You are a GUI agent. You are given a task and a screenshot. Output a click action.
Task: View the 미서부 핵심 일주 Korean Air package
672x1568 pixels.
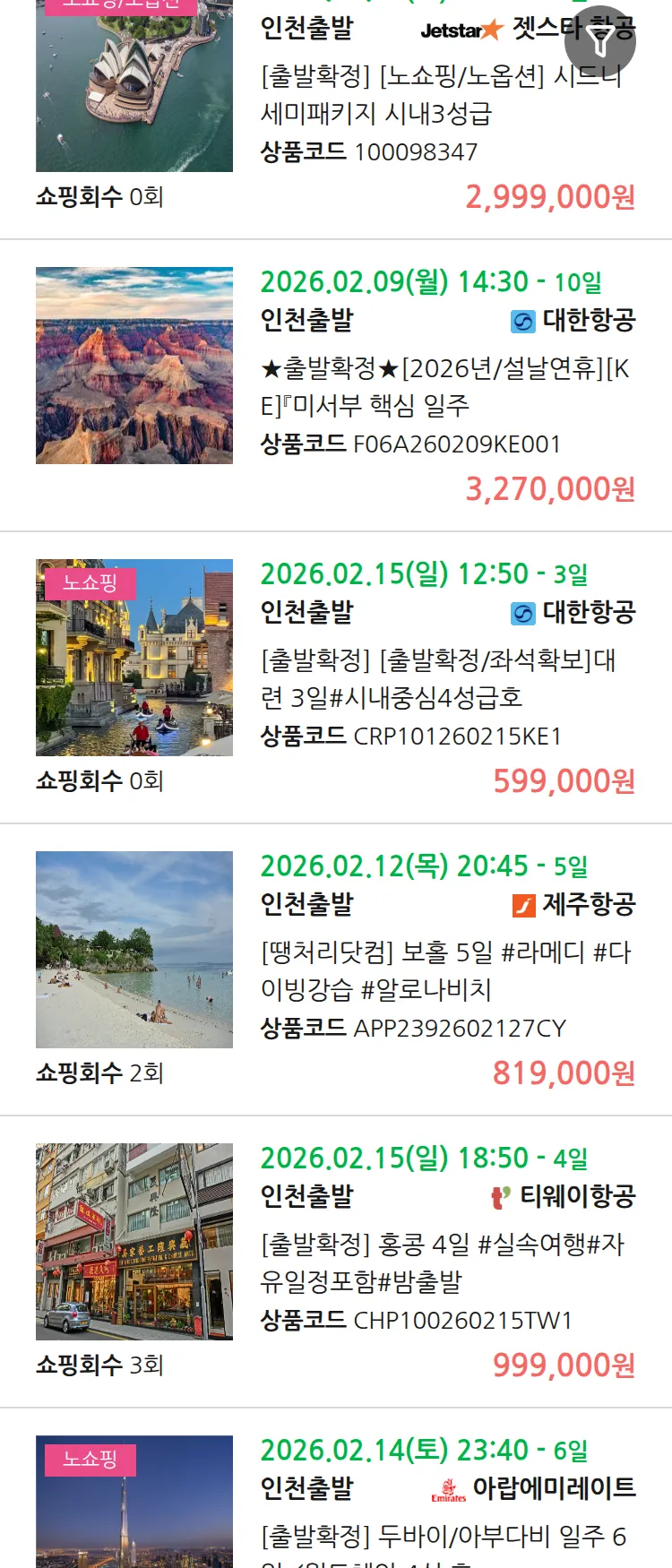[445, 386]
